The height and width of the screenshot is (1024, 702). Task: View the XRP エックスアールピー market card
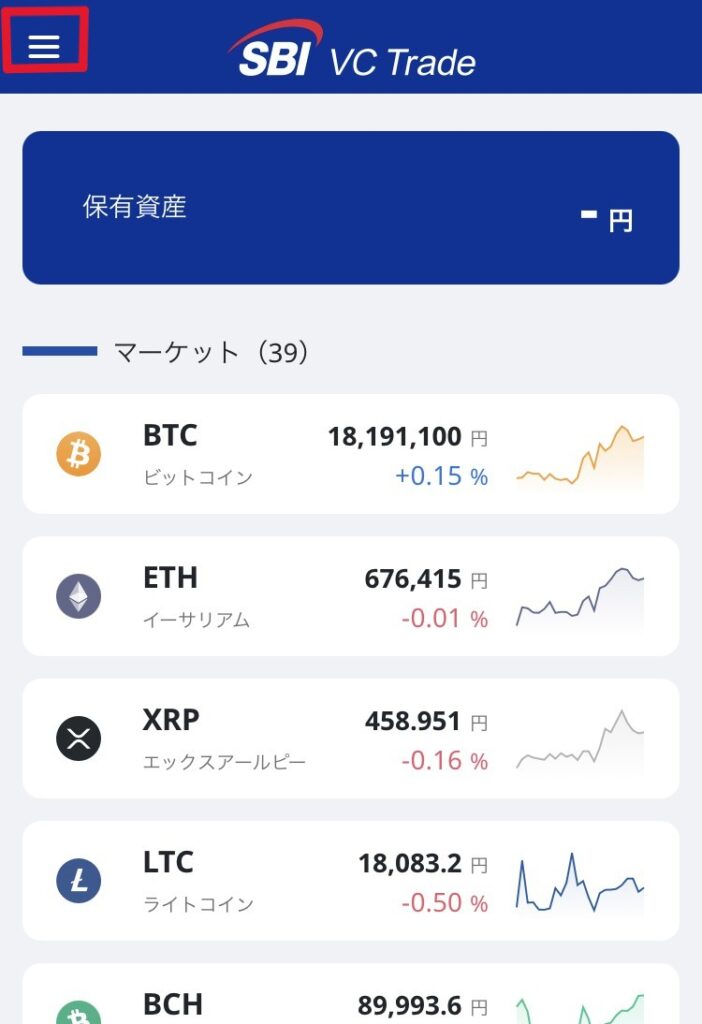350,738
